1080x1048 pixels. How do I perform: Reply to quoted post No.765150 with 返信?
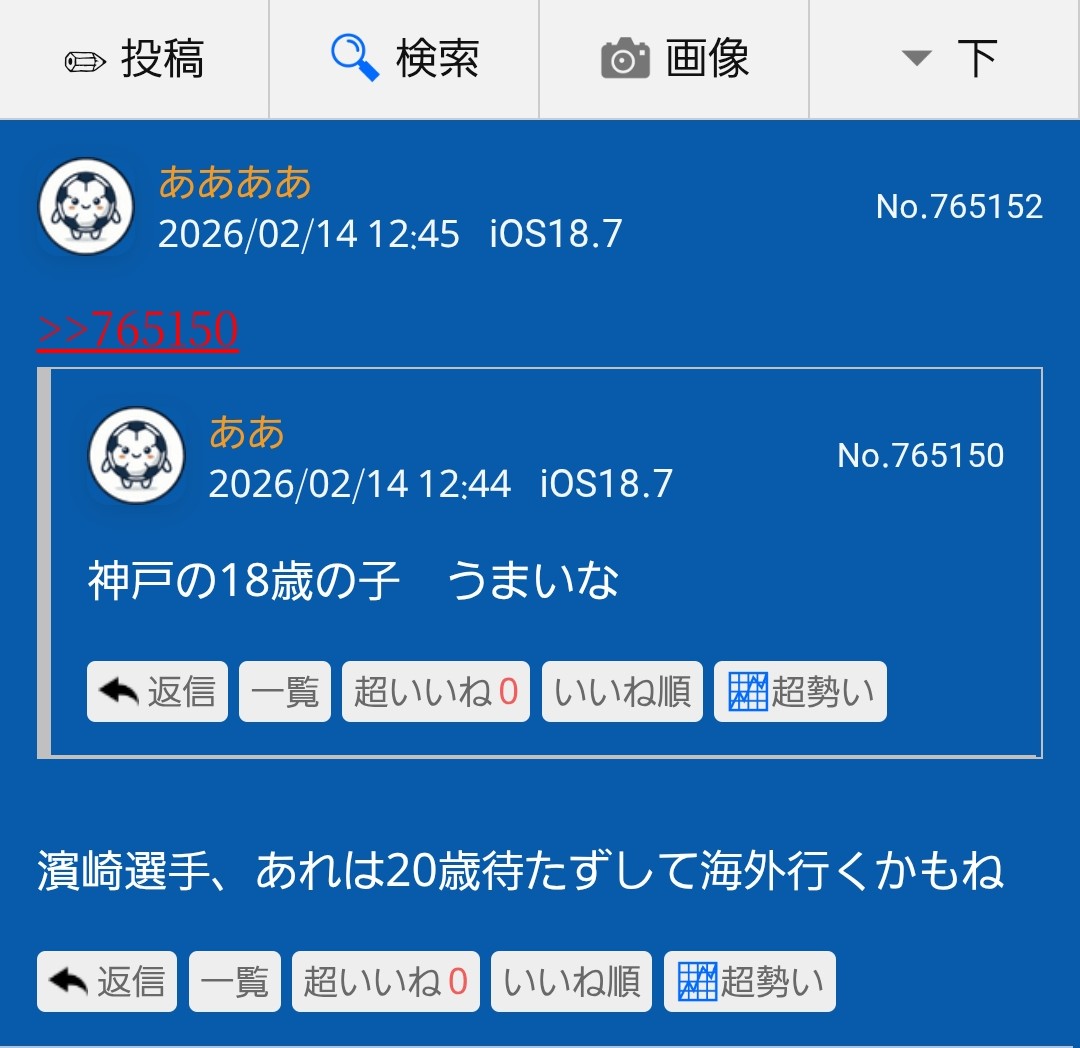pyautogui.click(x=157, y=692)
